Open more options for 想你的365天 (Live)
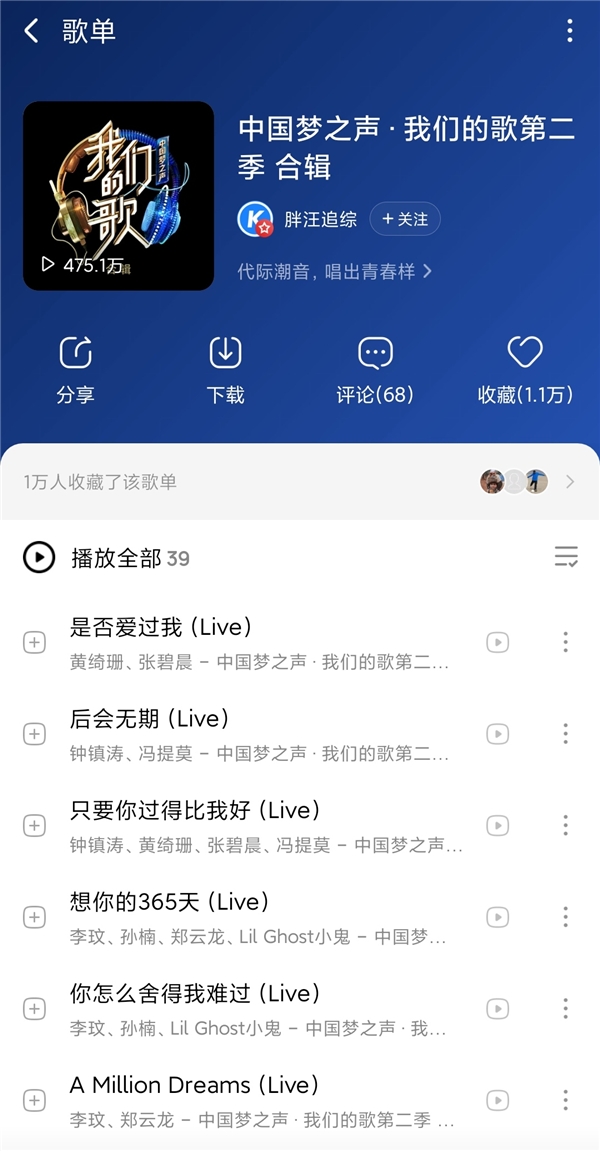600x1151 pixels. pyautogui.click(x=566, y=917)
